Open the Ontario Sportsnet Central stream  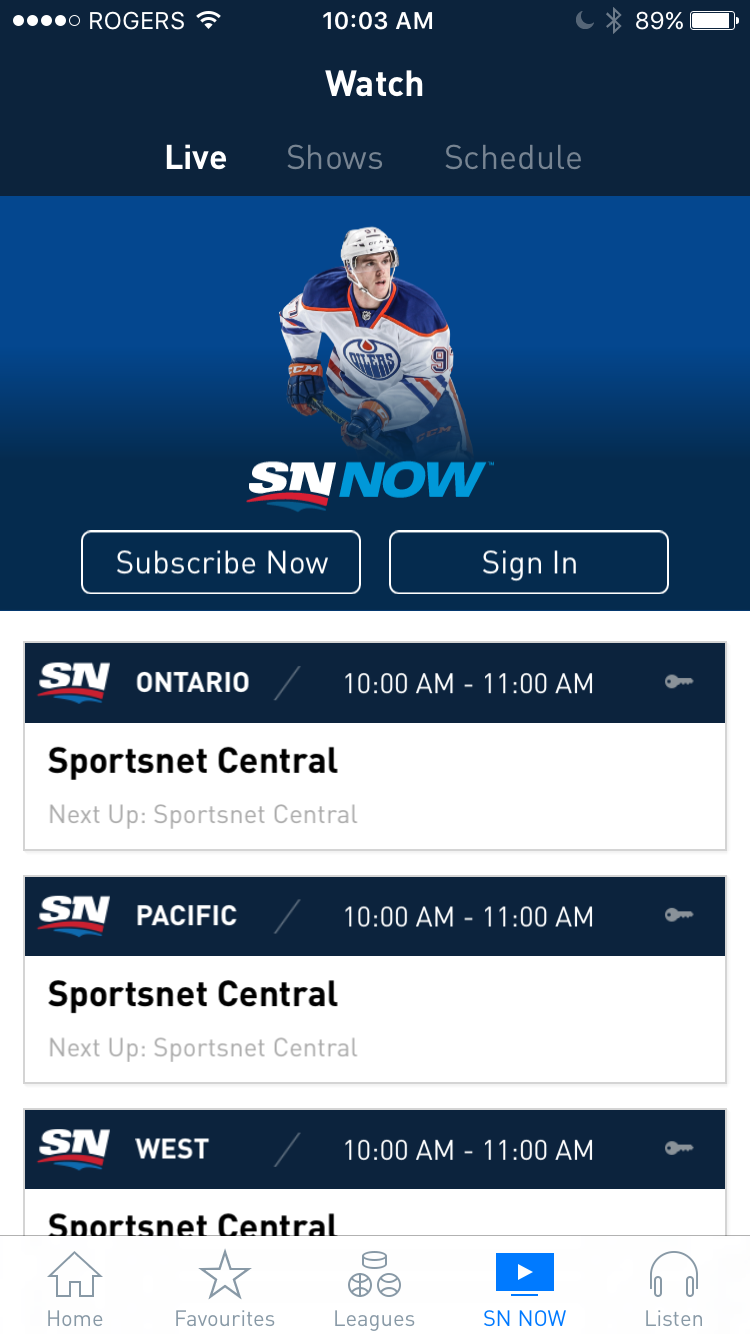click(375, 760)
